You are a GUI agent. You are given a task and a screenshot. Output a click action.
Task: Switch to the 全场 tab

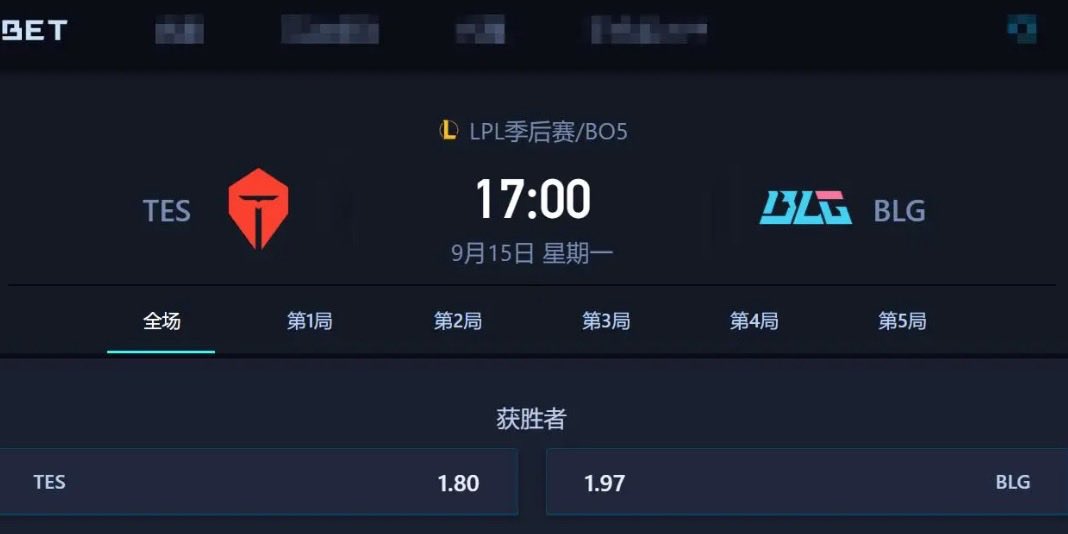click(x=161, y=321)
